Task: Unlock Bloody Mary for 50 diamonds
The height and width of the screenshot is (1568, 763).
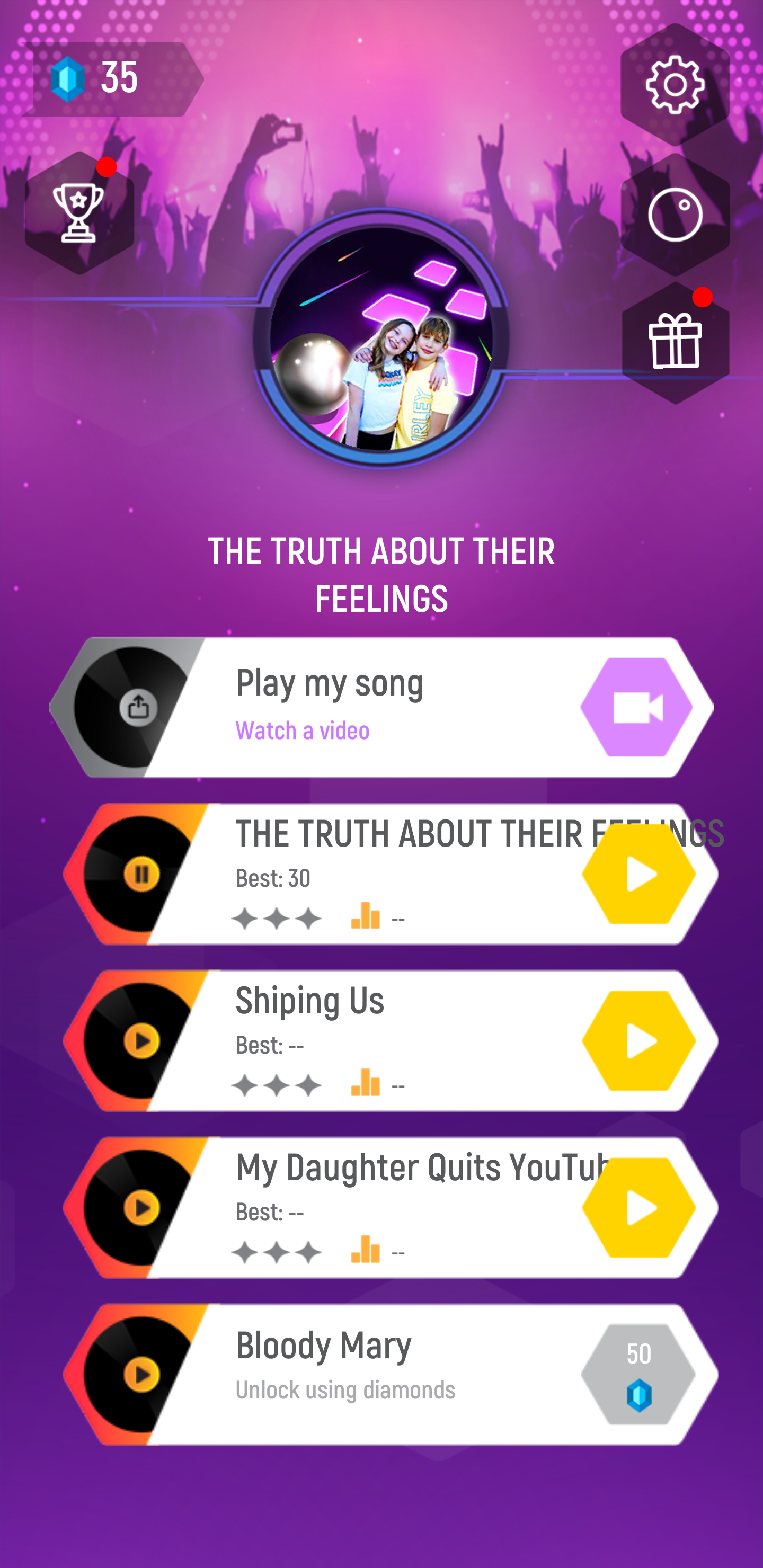Action: coord(639,1375)
